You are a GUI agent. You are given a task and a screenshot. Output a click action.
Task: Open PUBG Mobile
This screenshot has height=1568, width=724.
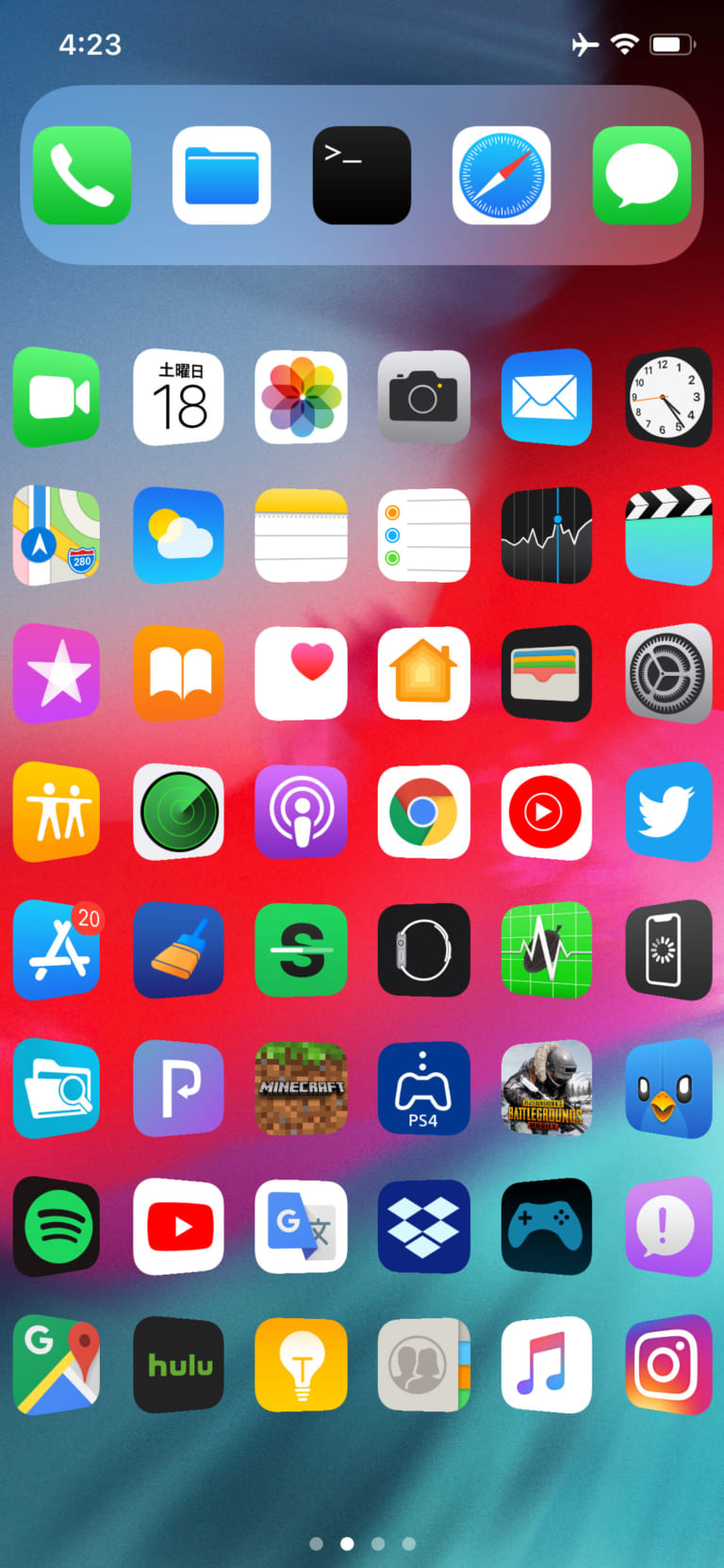click(546, 1088)
